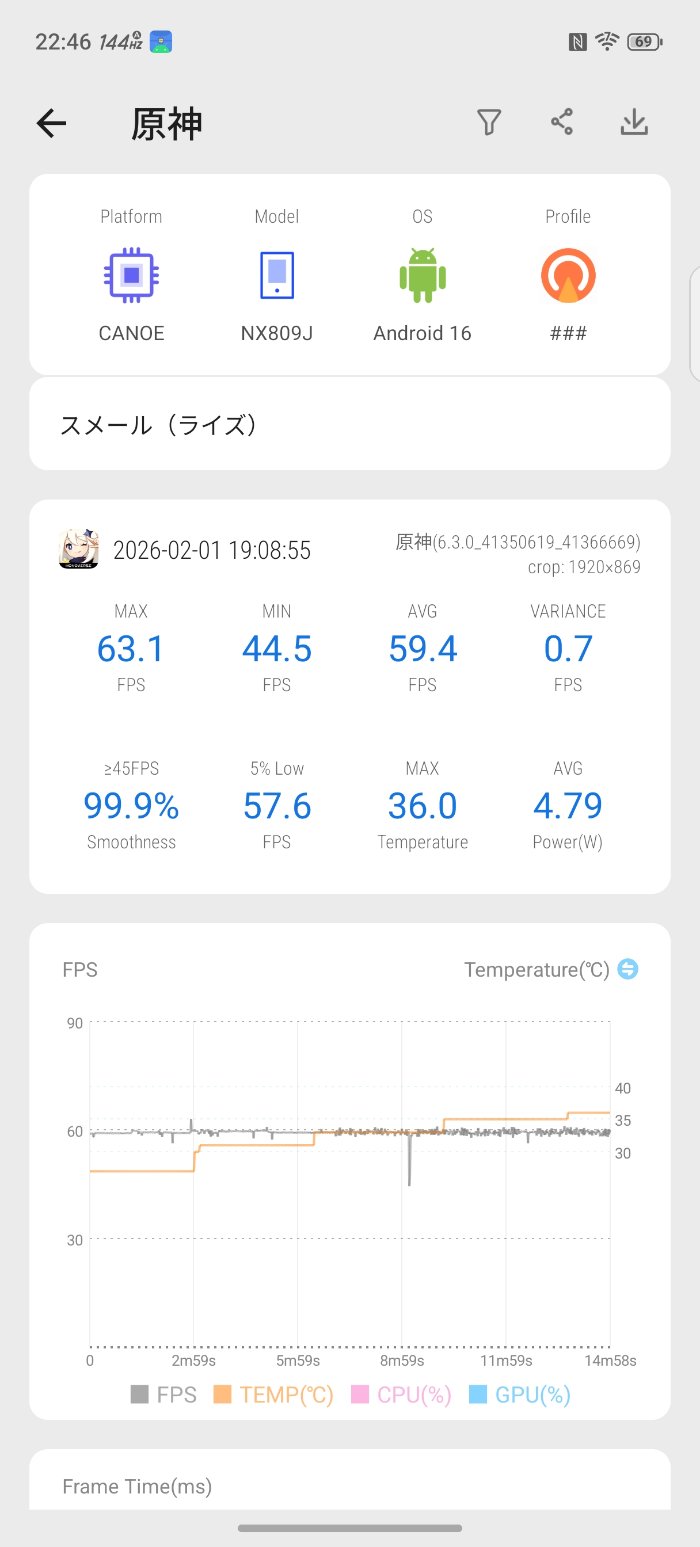Screen dimensions: 700x1547
Task: Toggle the GPU(%) series in chart legend
Action: 519,1395
